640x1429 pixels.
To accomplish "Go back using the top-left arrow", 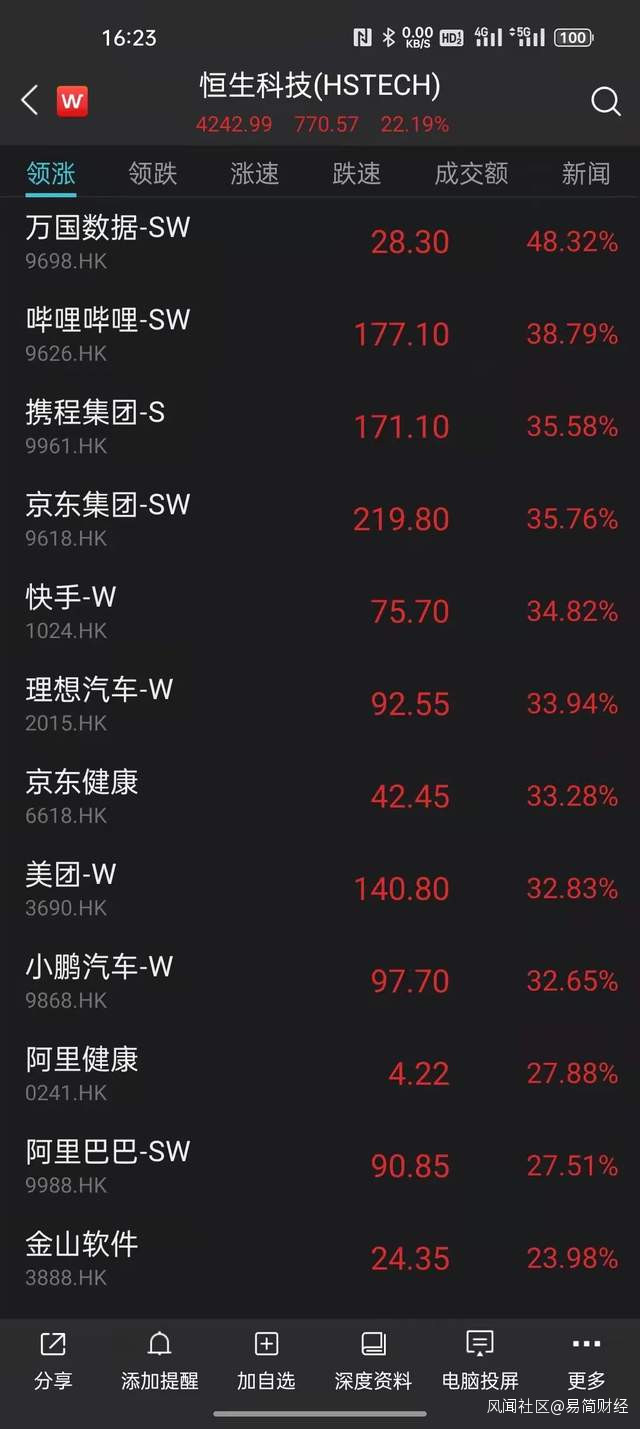I will pyautogui.click(x=30, y=100).
